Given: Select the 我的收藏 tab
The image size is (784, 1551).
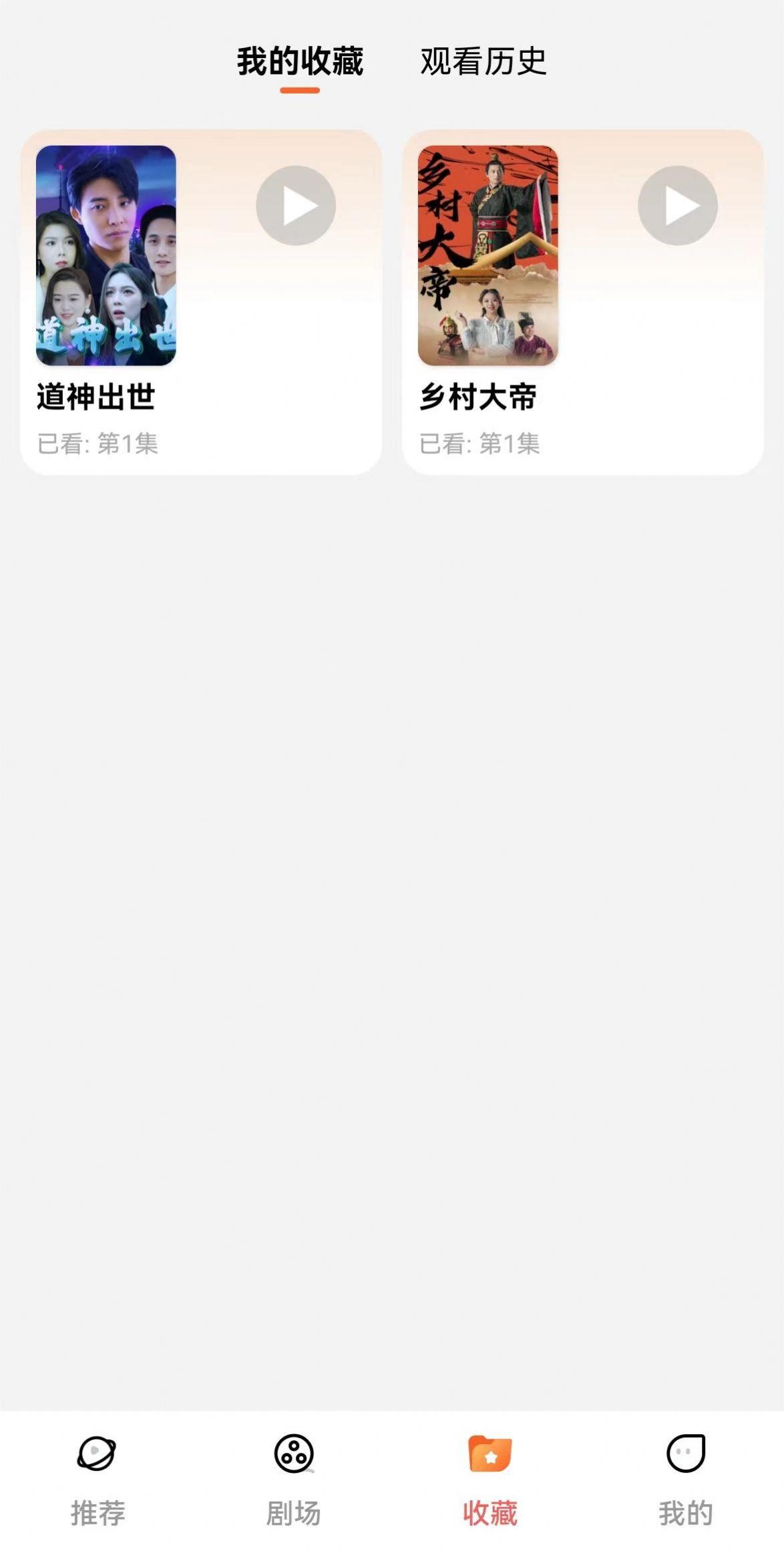Looking at the screenshot, I should point(300,61).
